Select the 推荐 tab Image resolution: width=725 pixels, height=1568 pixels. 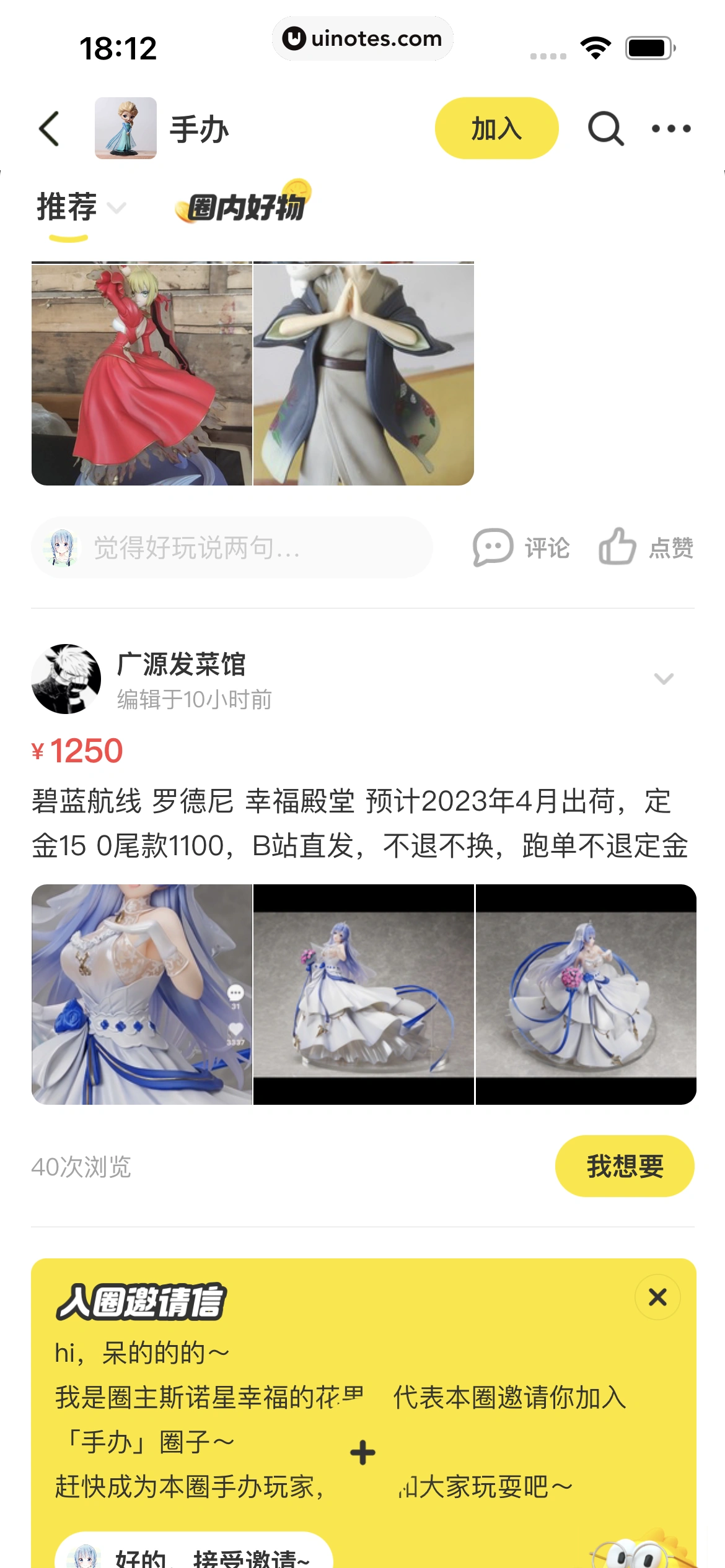click(68, 207)
